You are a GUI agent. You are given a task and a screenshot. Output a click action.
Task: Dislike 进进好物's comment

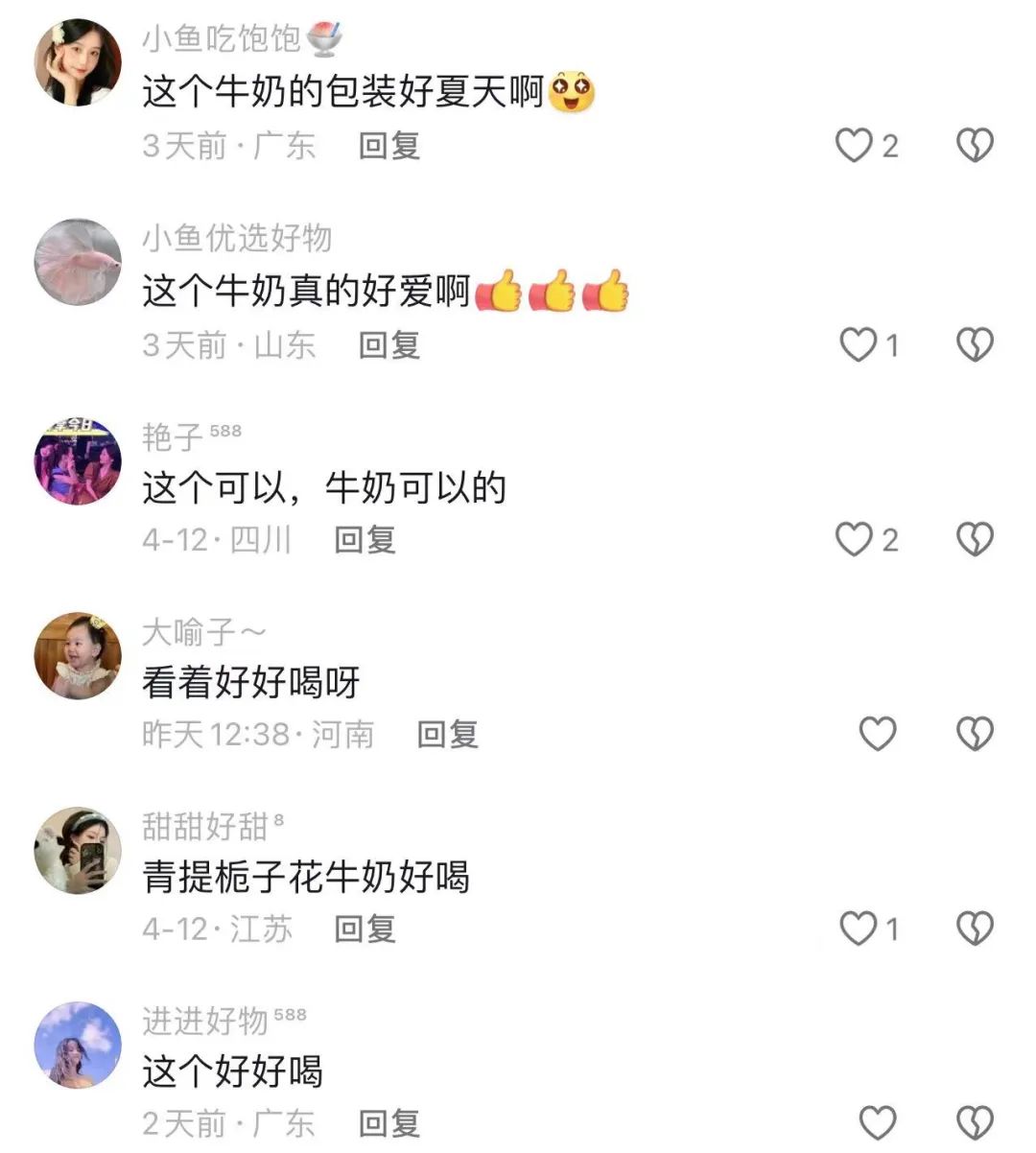tap(975, 1122)
